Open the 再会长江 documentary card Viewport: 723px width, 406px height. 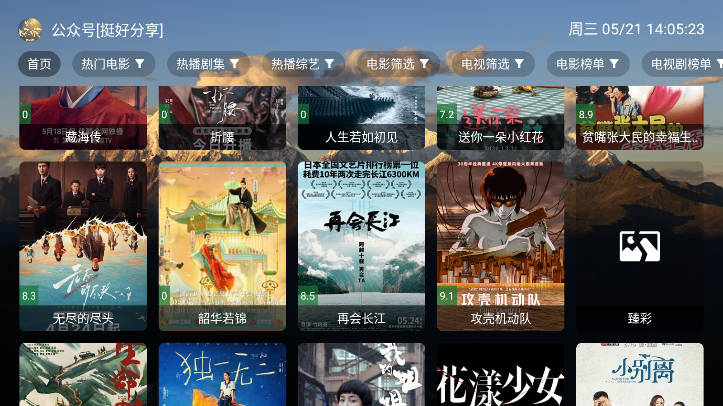tap(361, 245)
